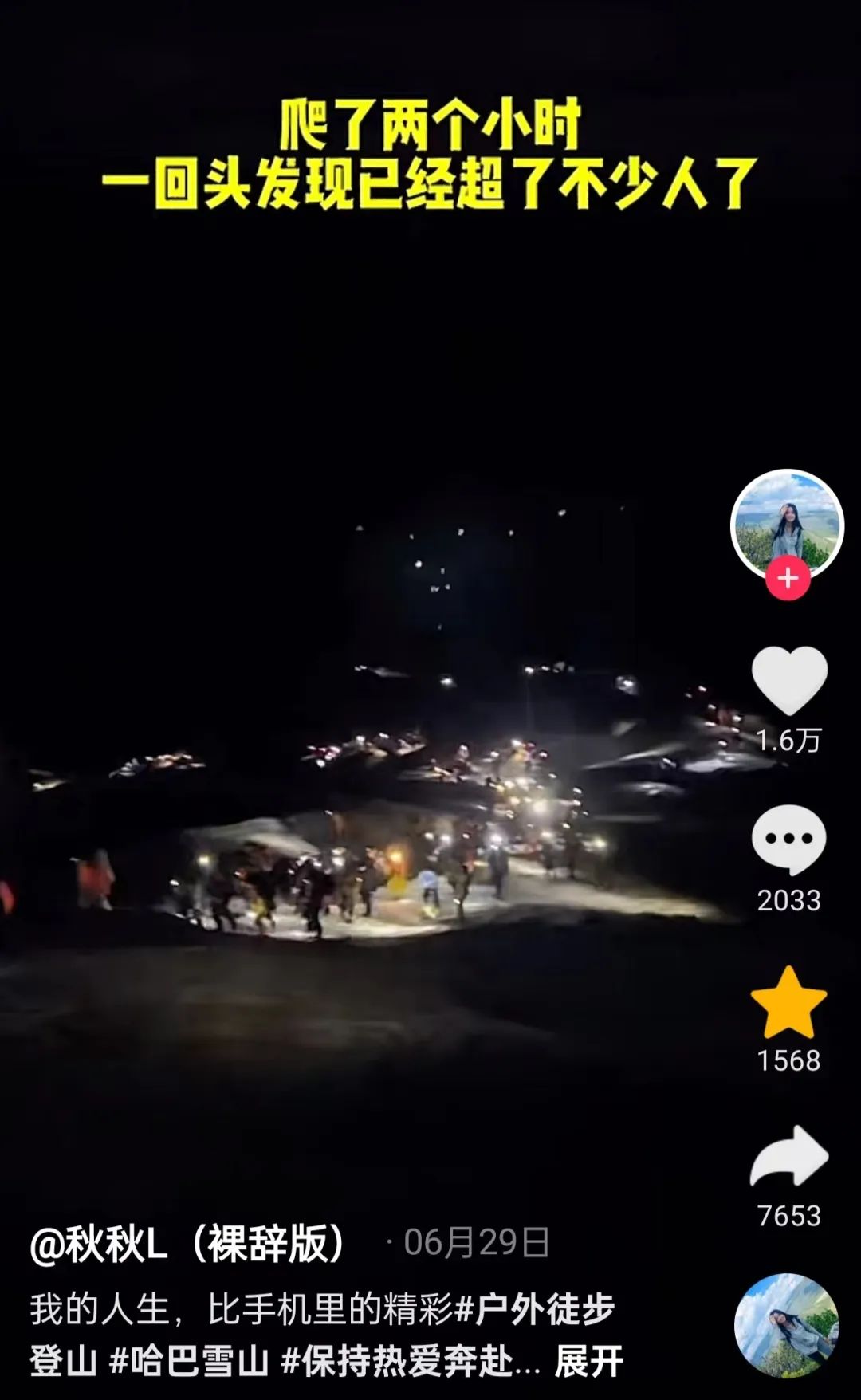Open the comments with 2033 replies
Viewport: 861px width, 1400px height.
point(788,840)
